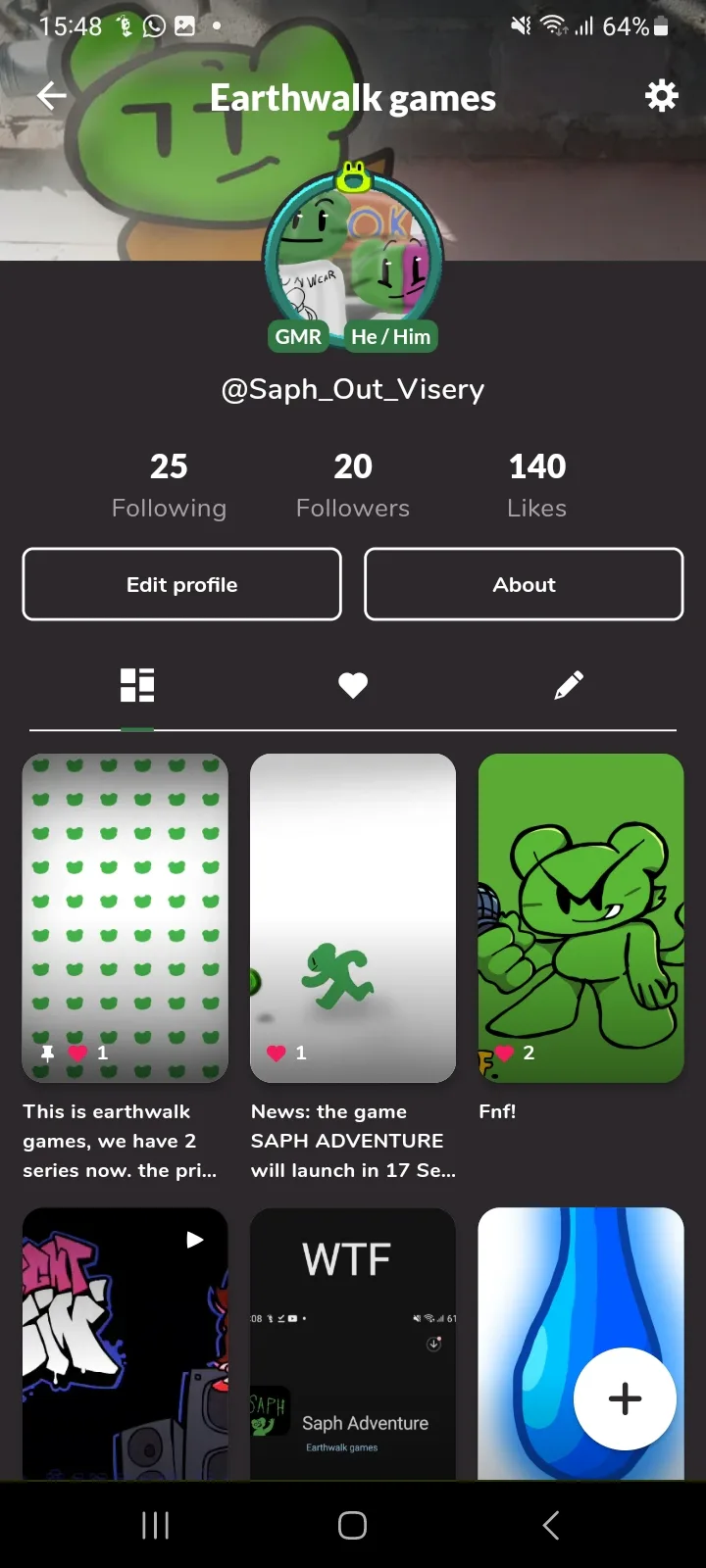Viewport: 706px width, 1568px height.
Task: View the 25 Following list
Action: pyautogui.click(x=169, y=484)
